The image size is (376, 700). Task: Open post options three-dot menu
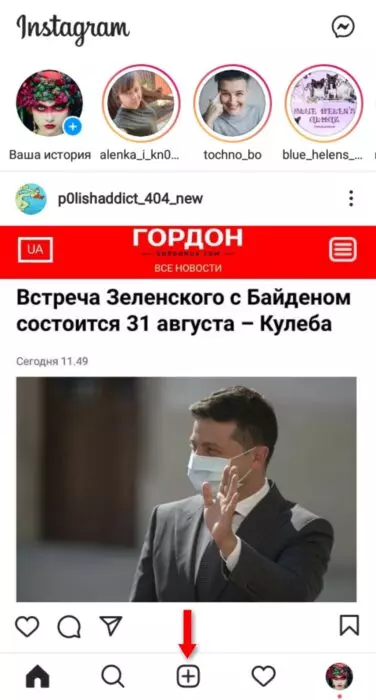tap(351, 198)
